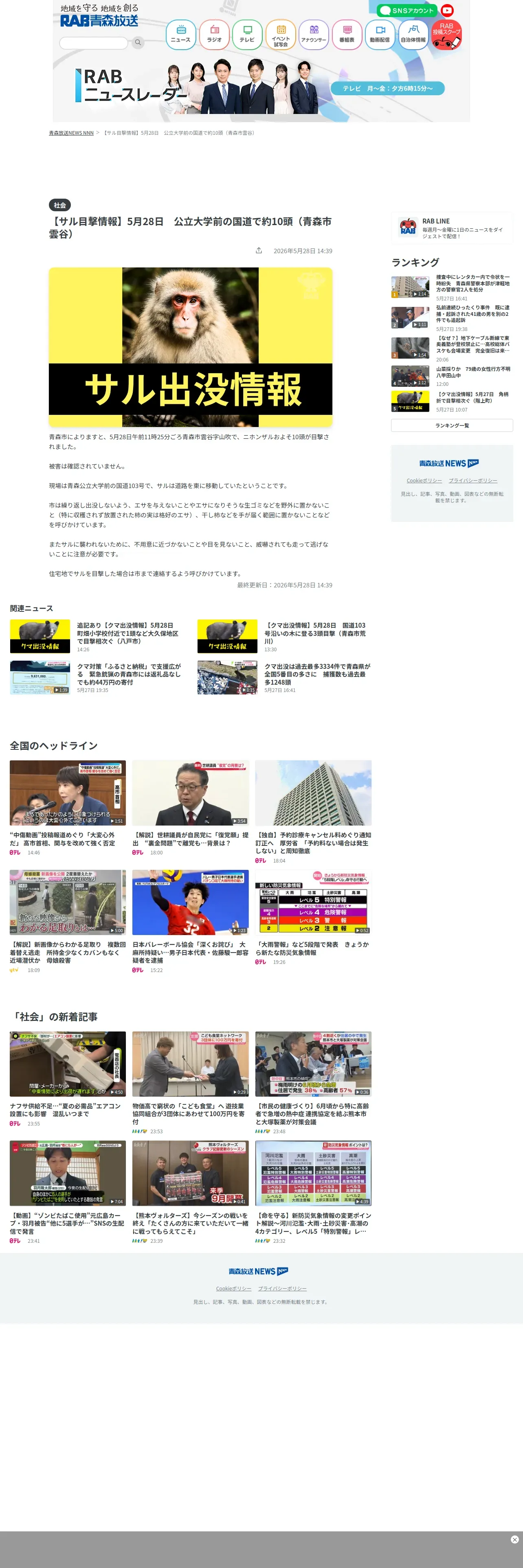View the ランキング一覧 full ranking
This screenshot has height=1568, width=523.
pyautogui.click(x=452, y=425)
